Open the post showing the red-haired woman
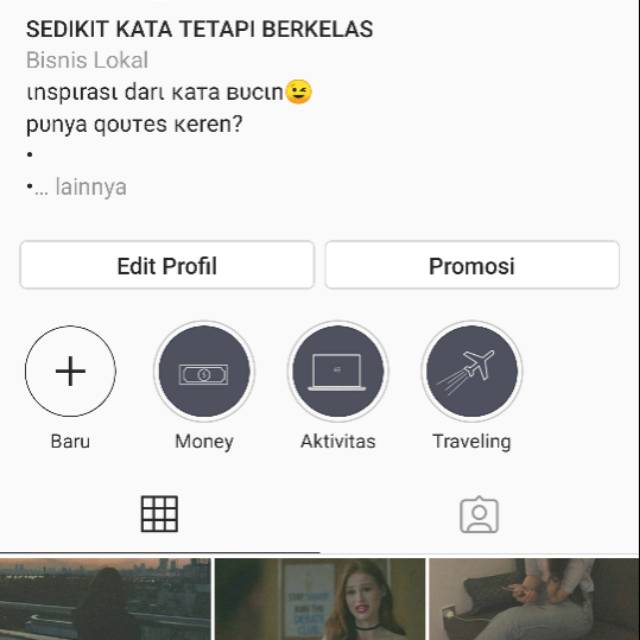Image resolution: width=640 pixels, height=640 pixels. 320,600
